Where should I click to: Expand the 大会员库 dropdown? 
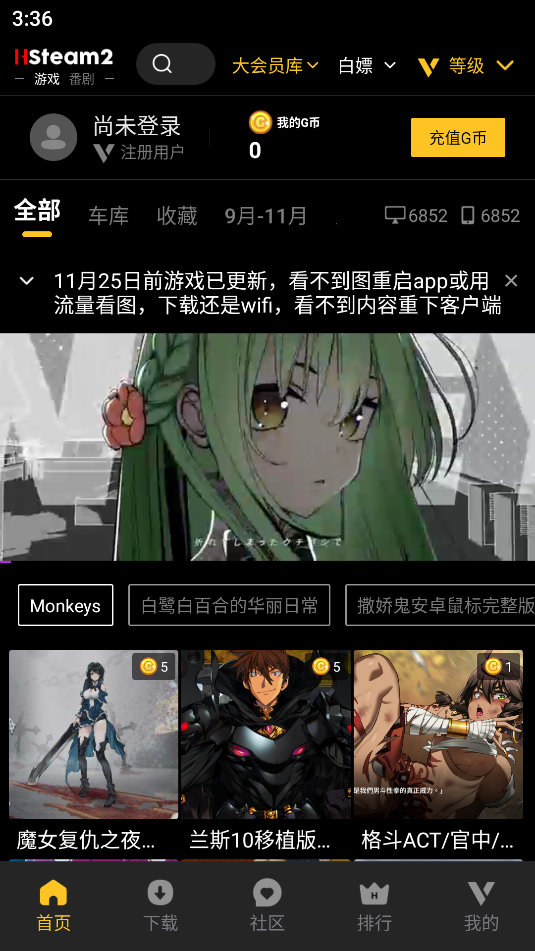tap(275, 66)
